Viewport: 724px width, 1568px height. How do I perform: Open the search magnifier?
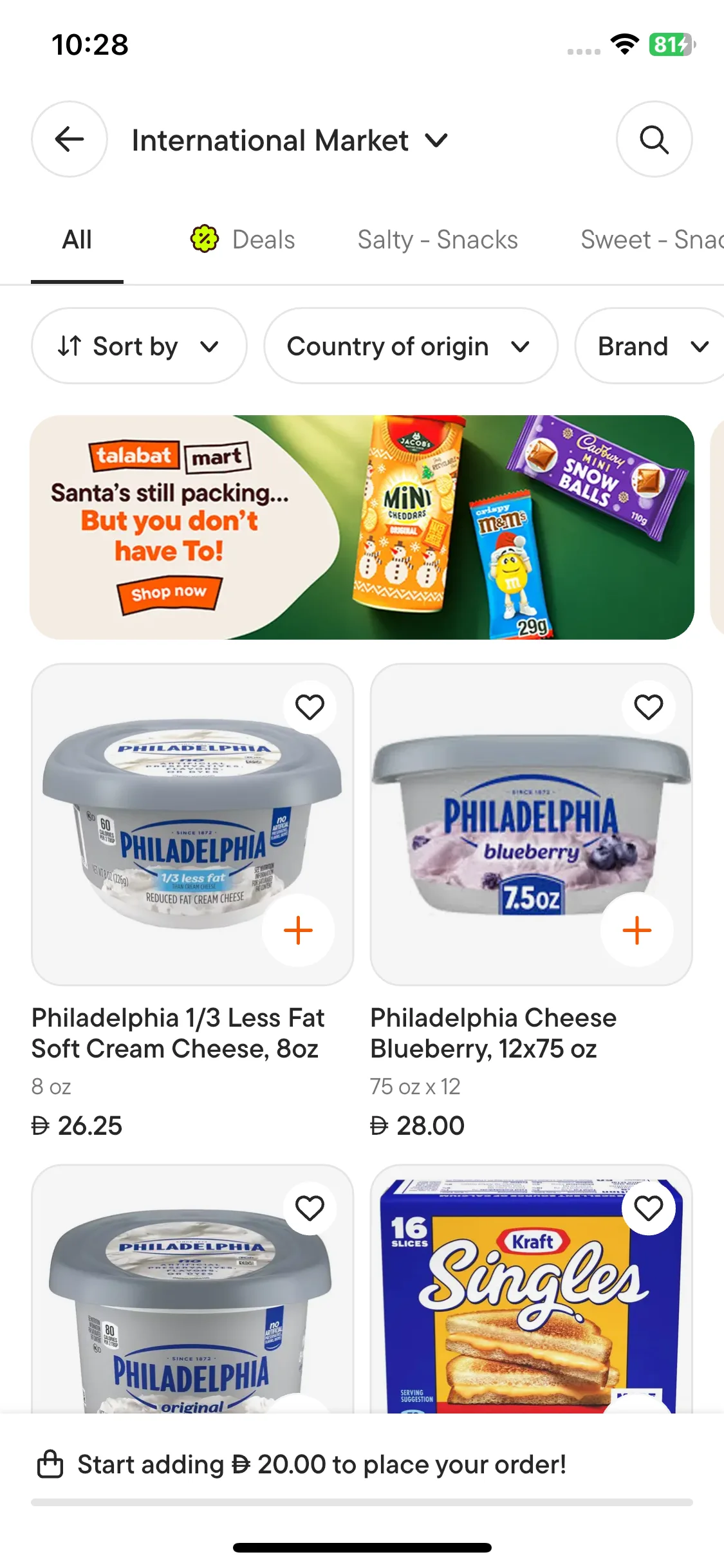click(654, 139)
